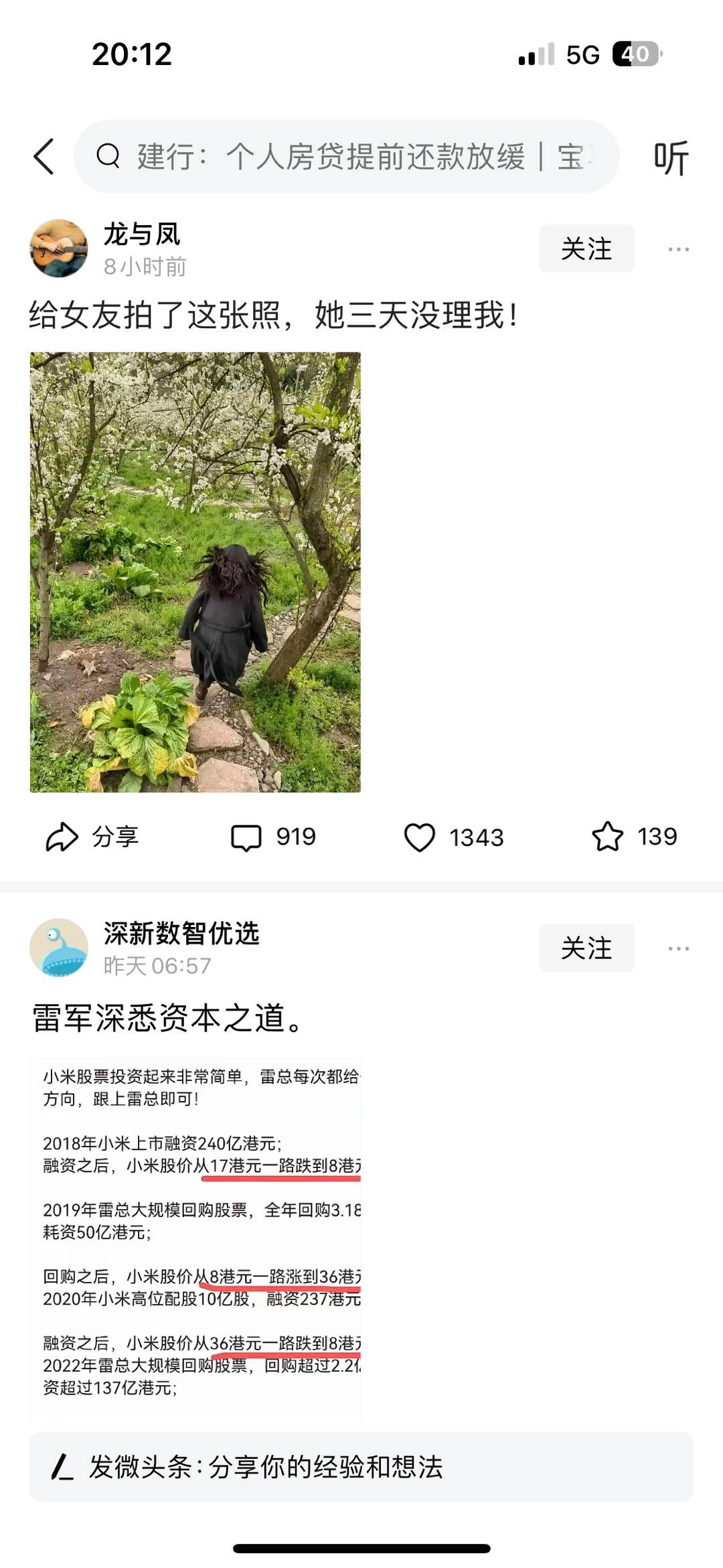The height and width of the screenshot is (1568, 723).
Task: Open 深新数智优选's avatar
Action: 59,948
